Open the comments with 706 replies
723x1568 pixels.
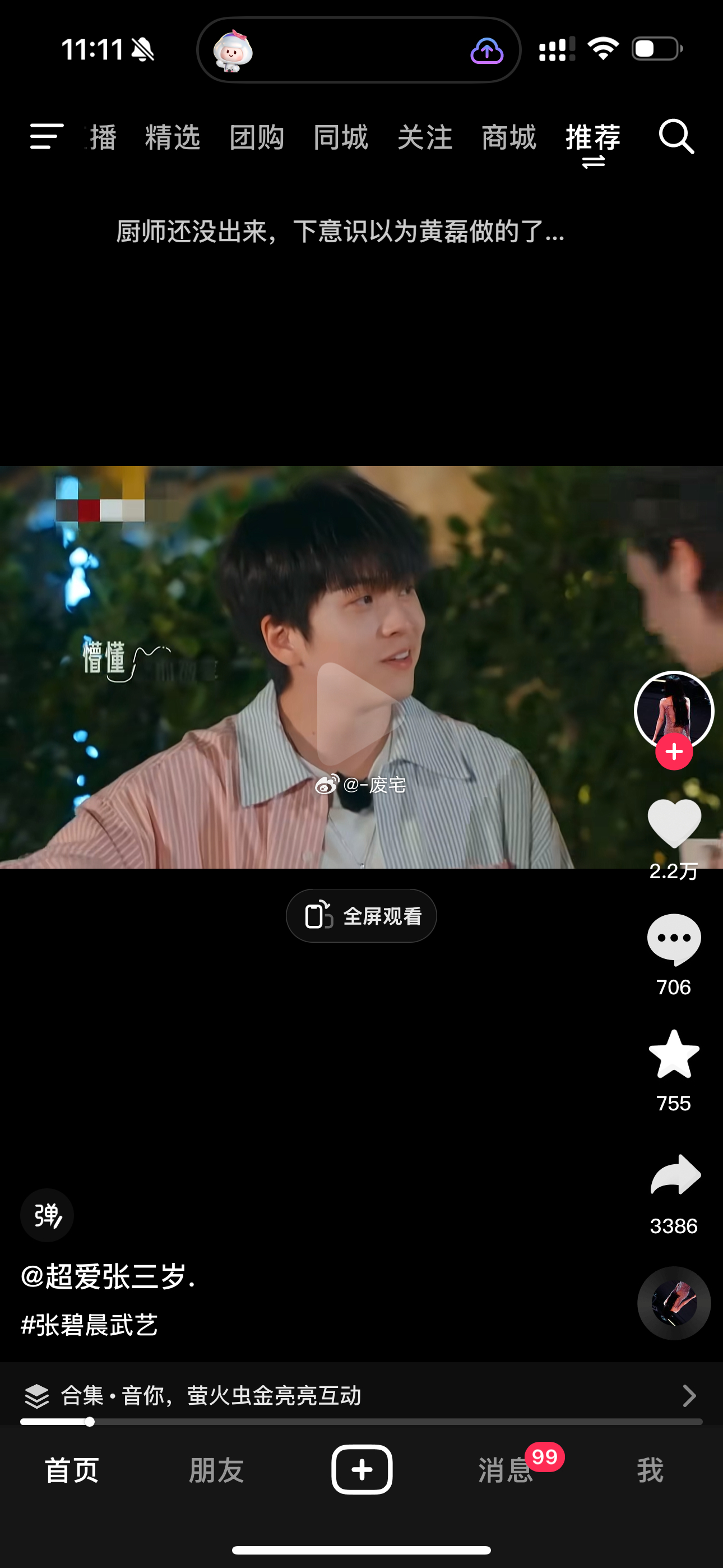point(674,939)
